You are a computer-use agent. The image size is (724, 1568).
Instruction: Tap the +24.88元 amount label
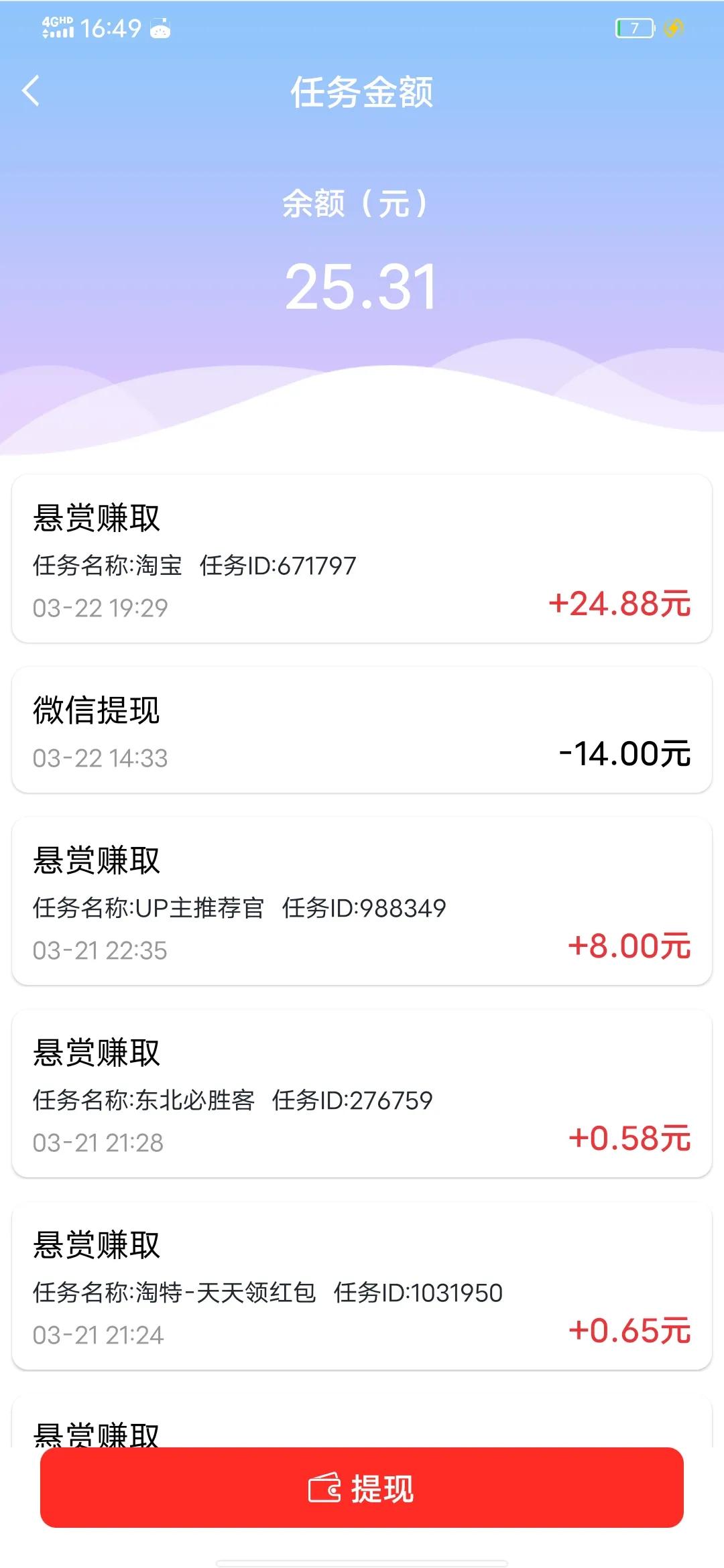tap(620, 604)
